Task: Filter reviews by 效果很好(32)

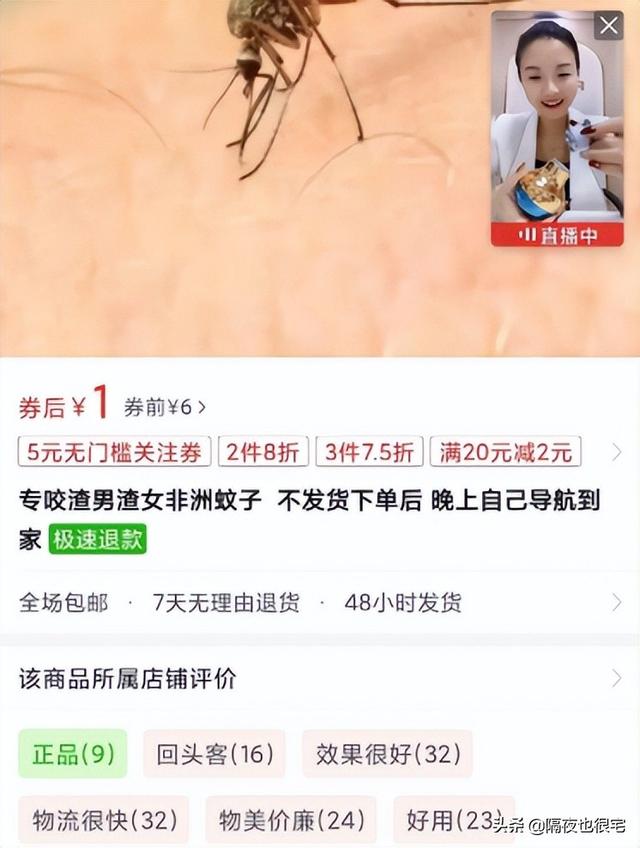Action: (x=387, y=754)
